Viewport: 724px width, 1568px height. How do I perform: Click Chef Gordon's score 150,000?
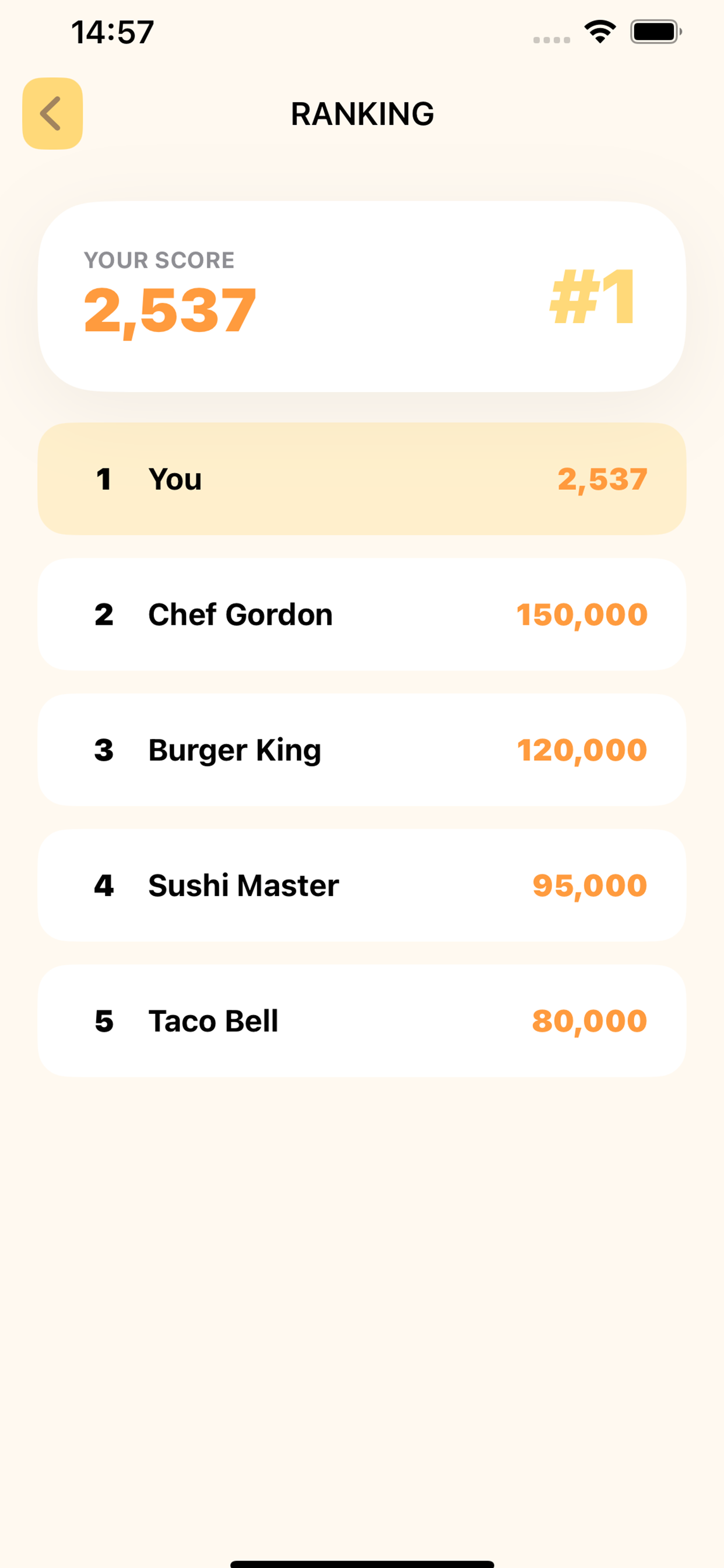pyautogui.click(x=582, y=614)
